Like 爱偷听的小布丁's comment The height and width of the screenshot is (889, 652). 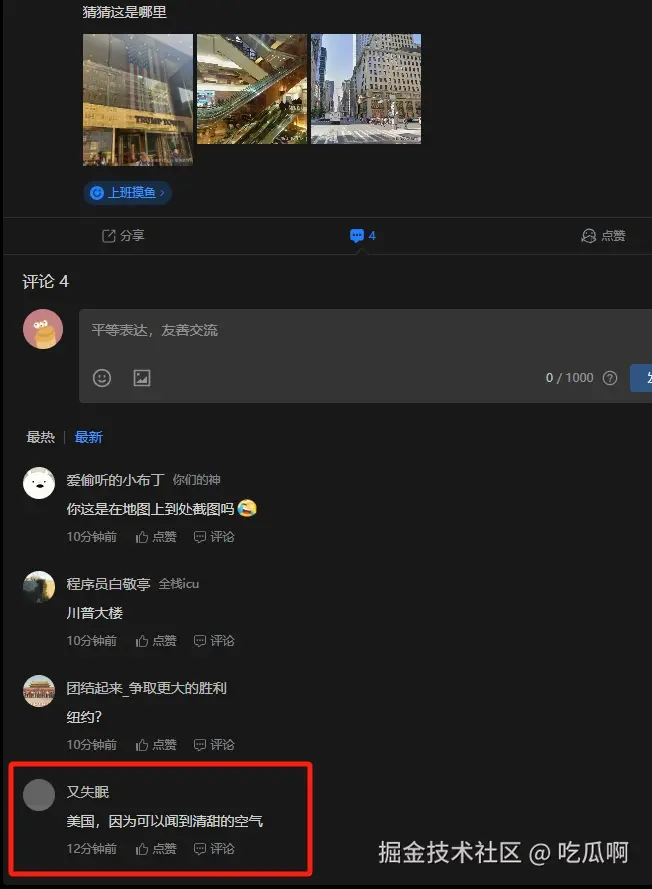[x=156, y=537]
